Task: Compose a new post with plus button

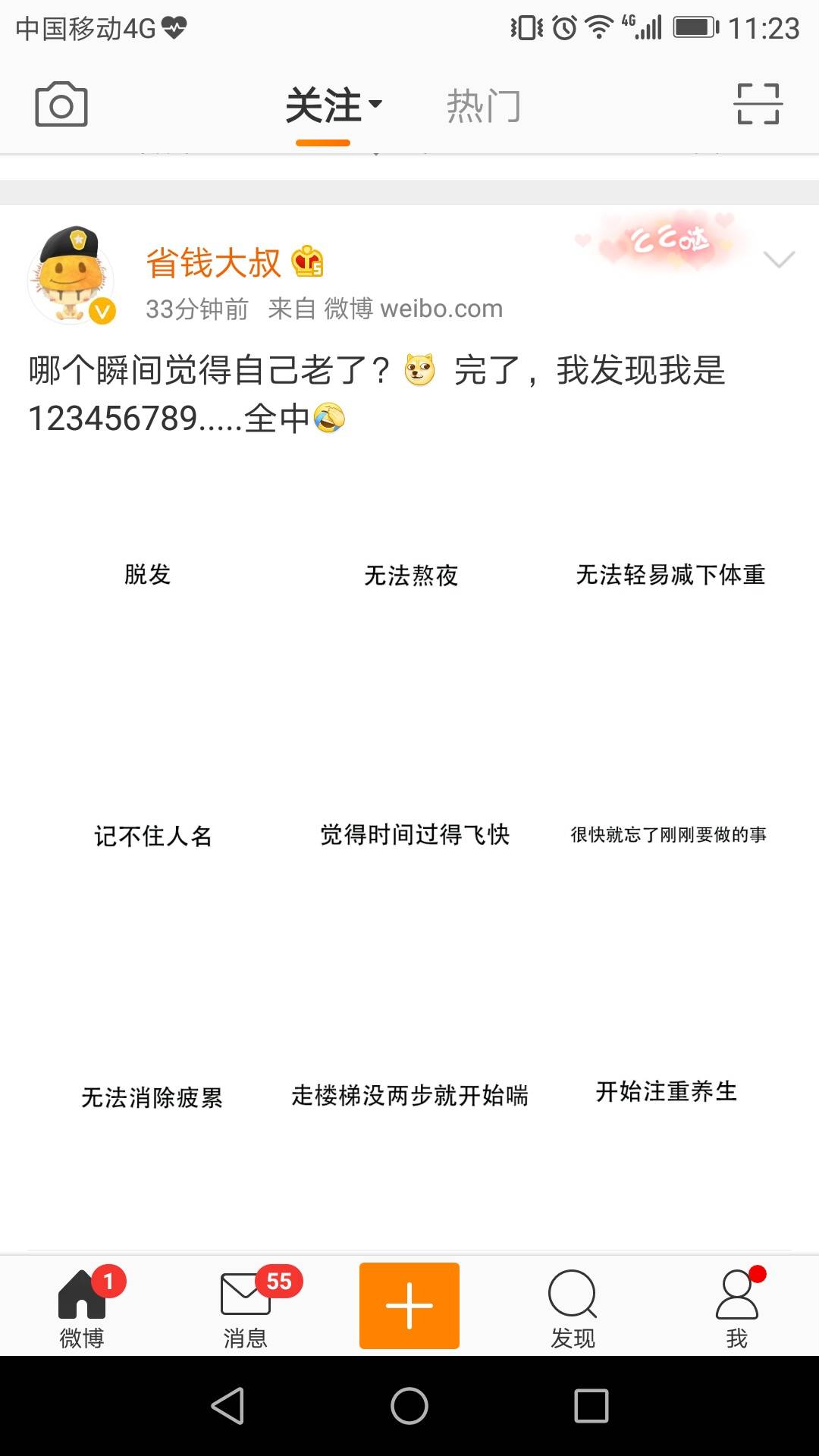Action: [x=409, y=1306]
